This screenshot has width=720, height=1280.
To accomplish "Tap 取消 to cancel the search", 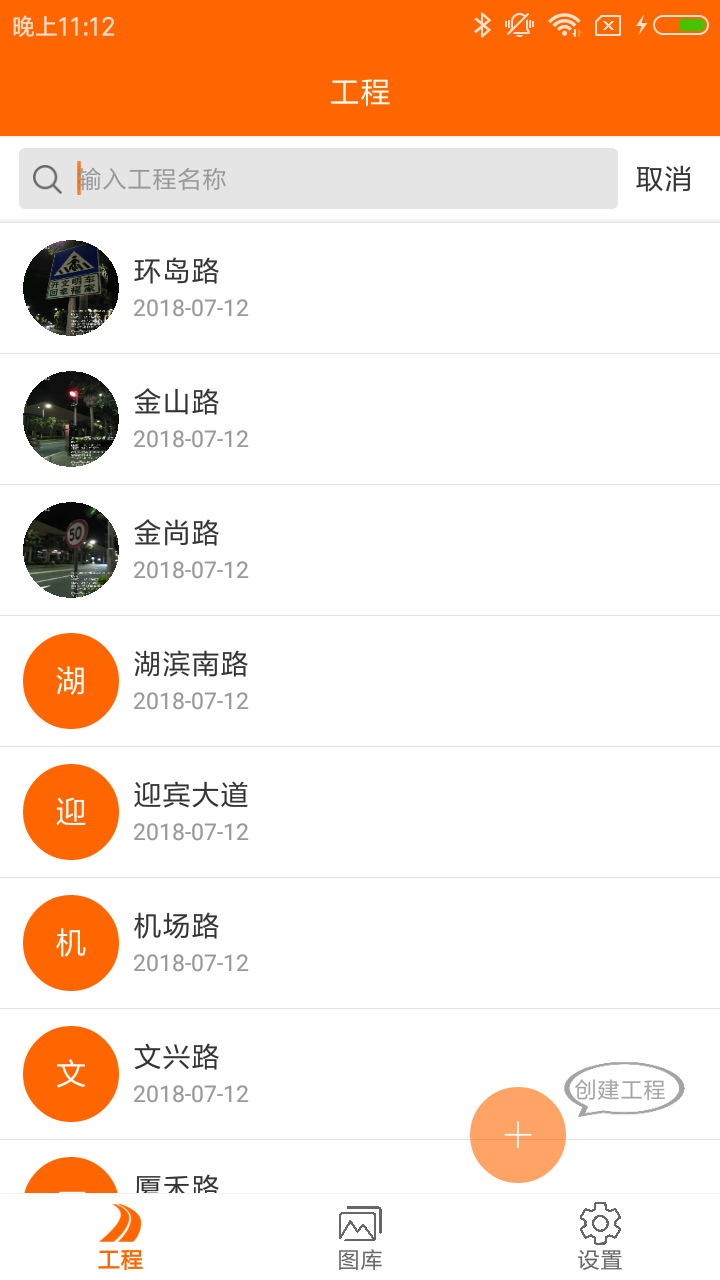I will (x=662, y=178).
